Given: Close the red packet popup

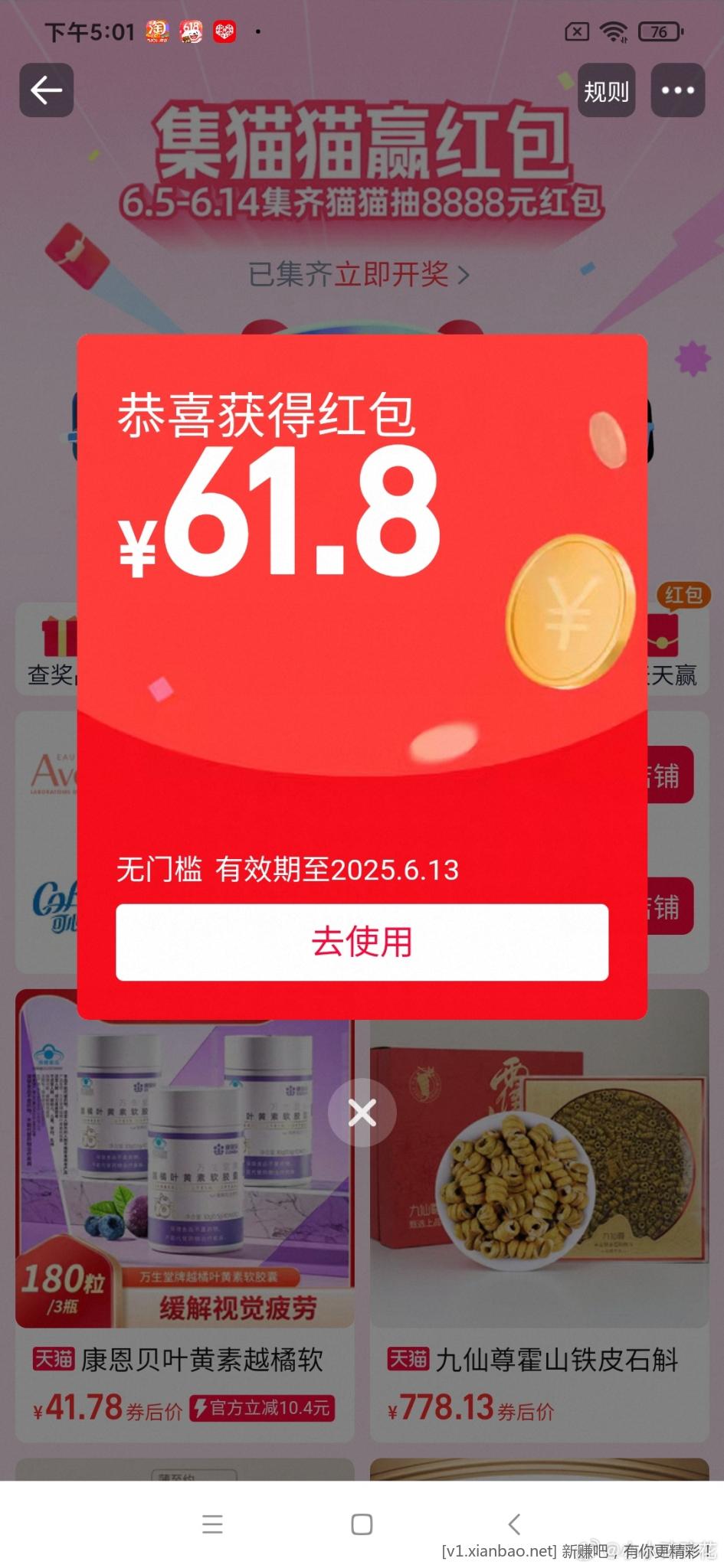Looking at the screenshot, I should coord(362,1112).
